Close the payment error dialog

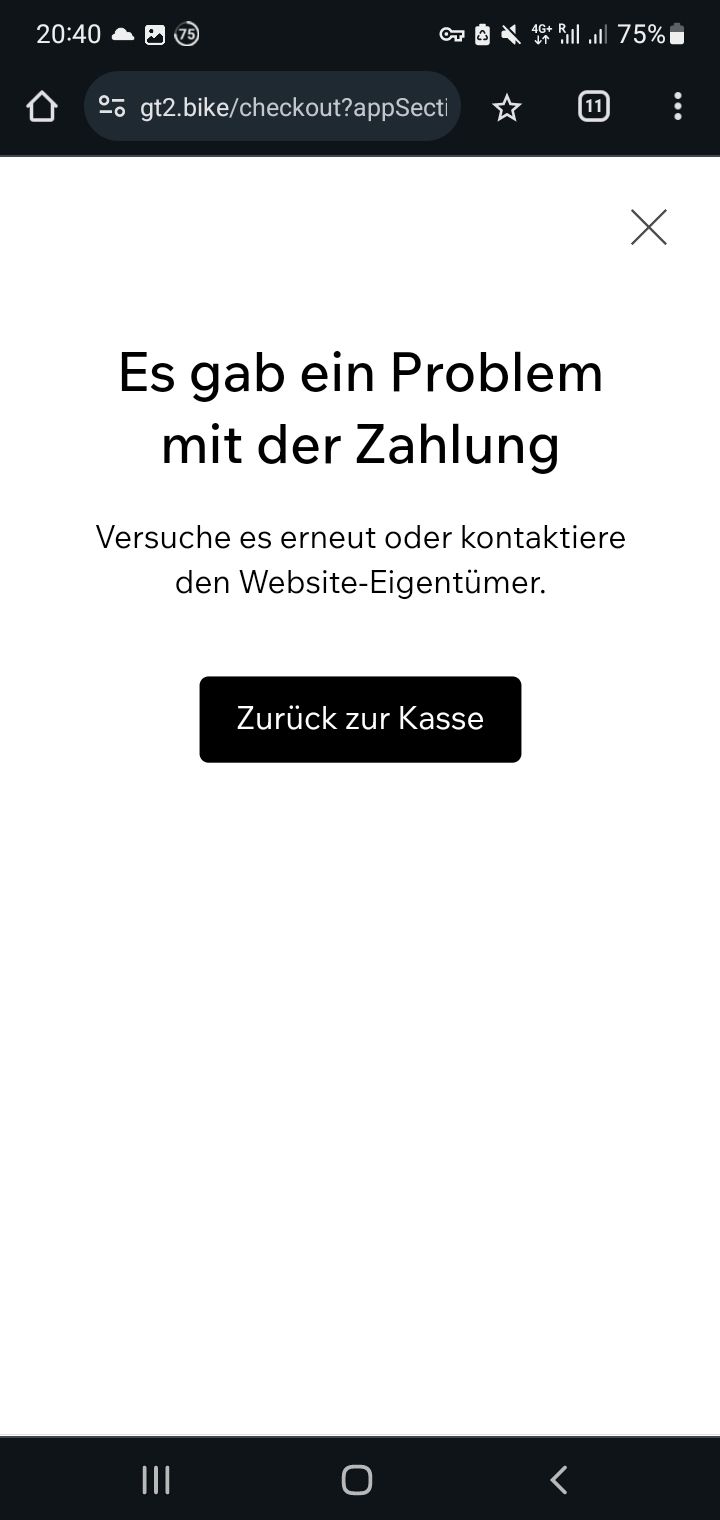click(x=648, y=227)
